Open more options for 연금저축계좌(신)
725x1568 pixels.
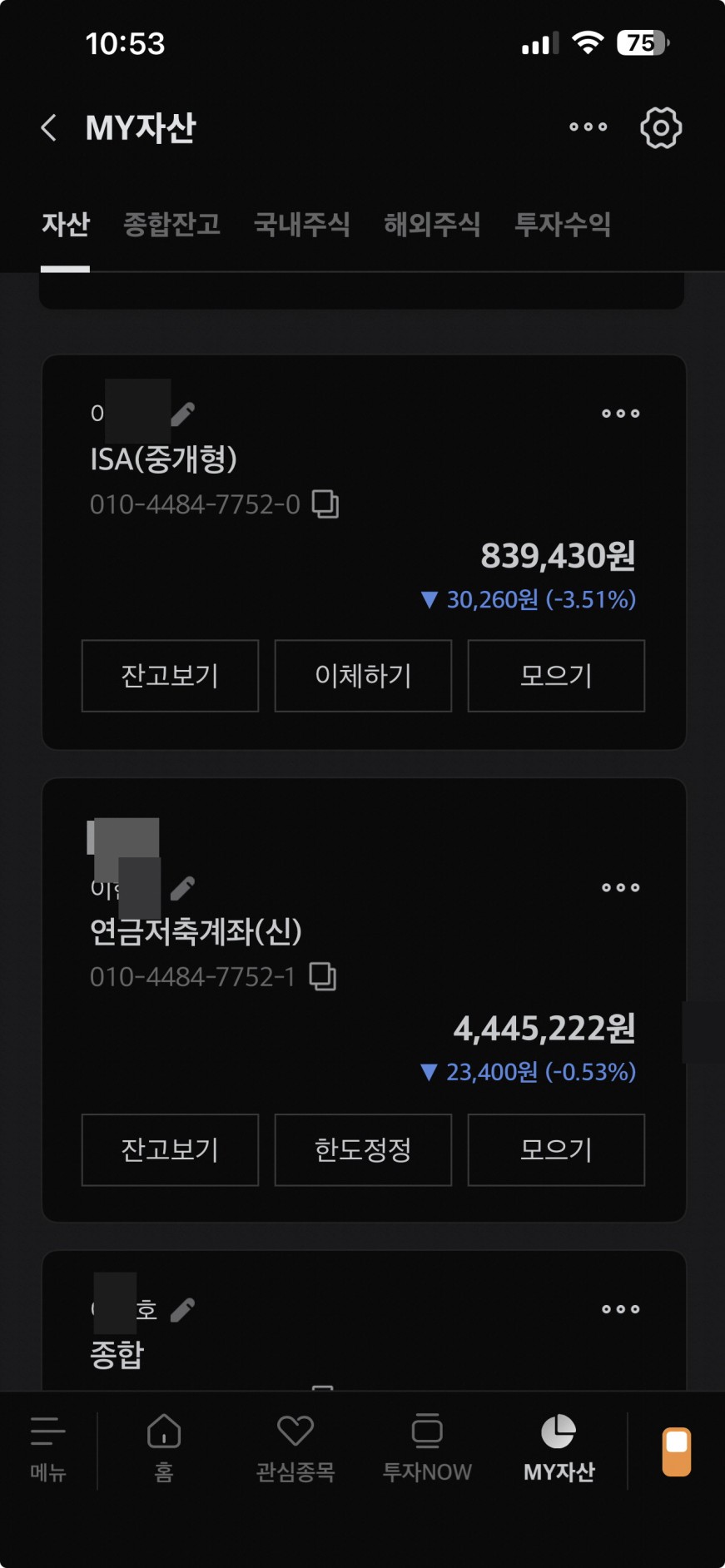(x=621, y=888)
